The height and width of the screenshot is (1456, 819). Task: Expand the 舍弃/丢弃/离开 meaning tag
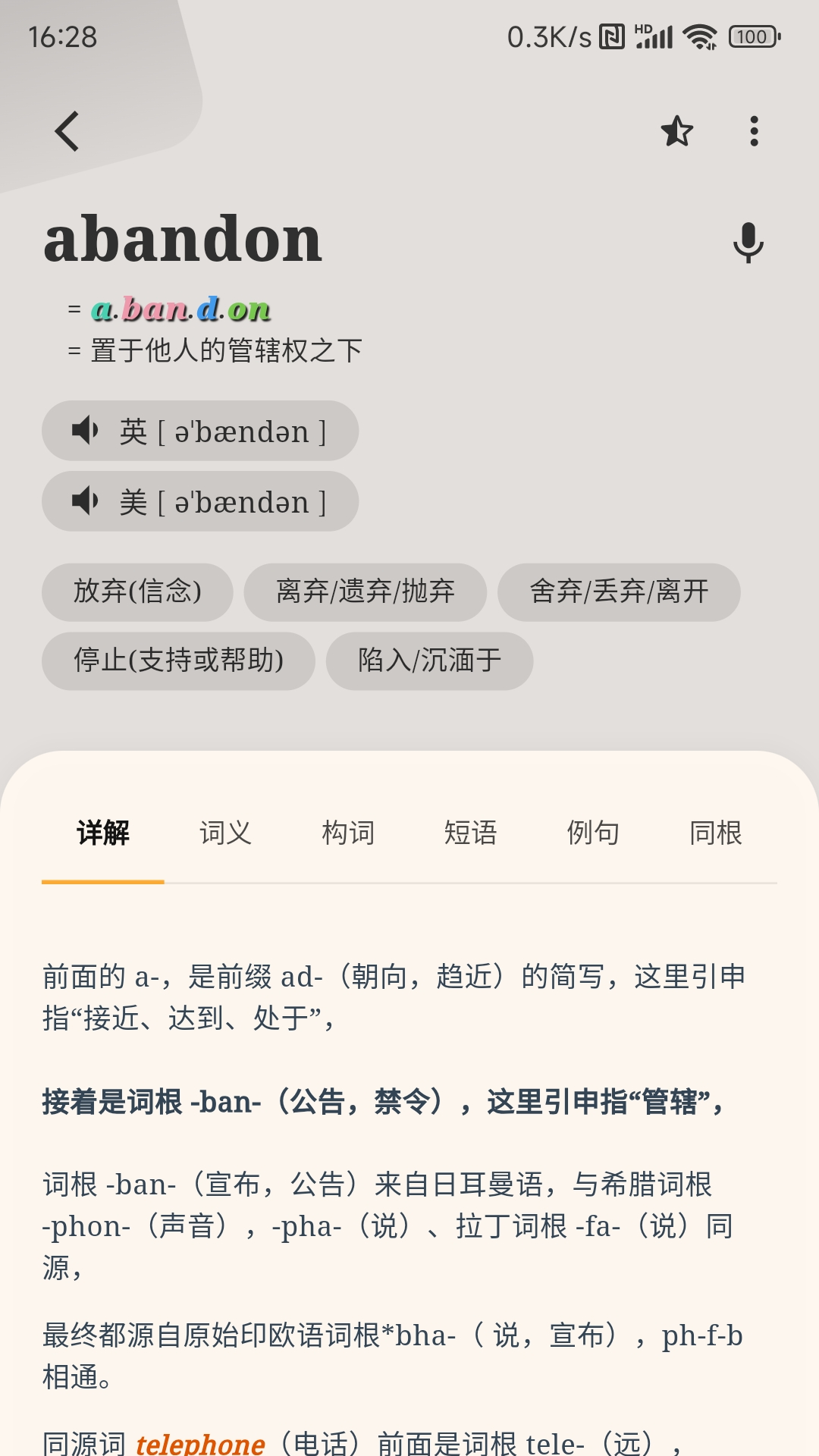tap(620, 592)
